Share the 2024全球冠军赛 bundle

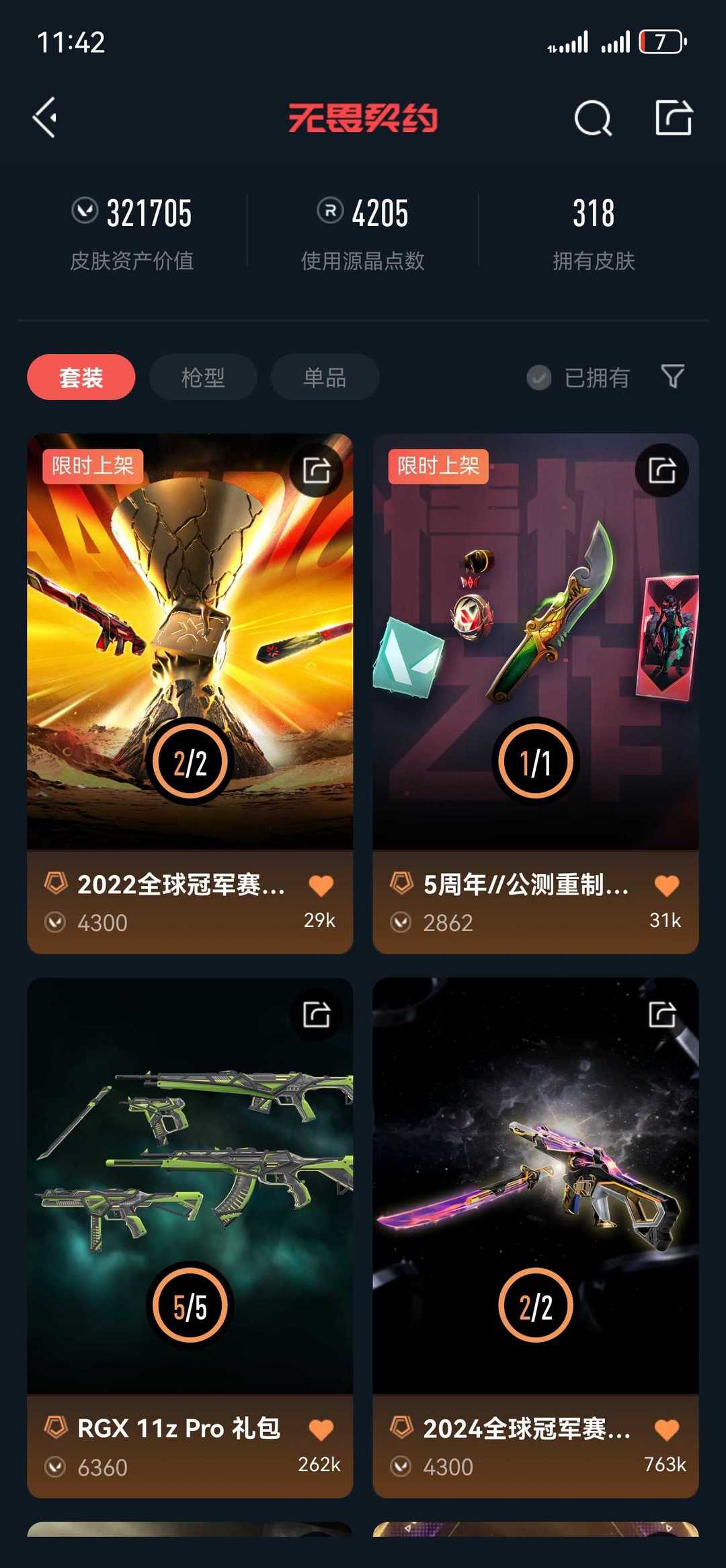(662, 1014)
